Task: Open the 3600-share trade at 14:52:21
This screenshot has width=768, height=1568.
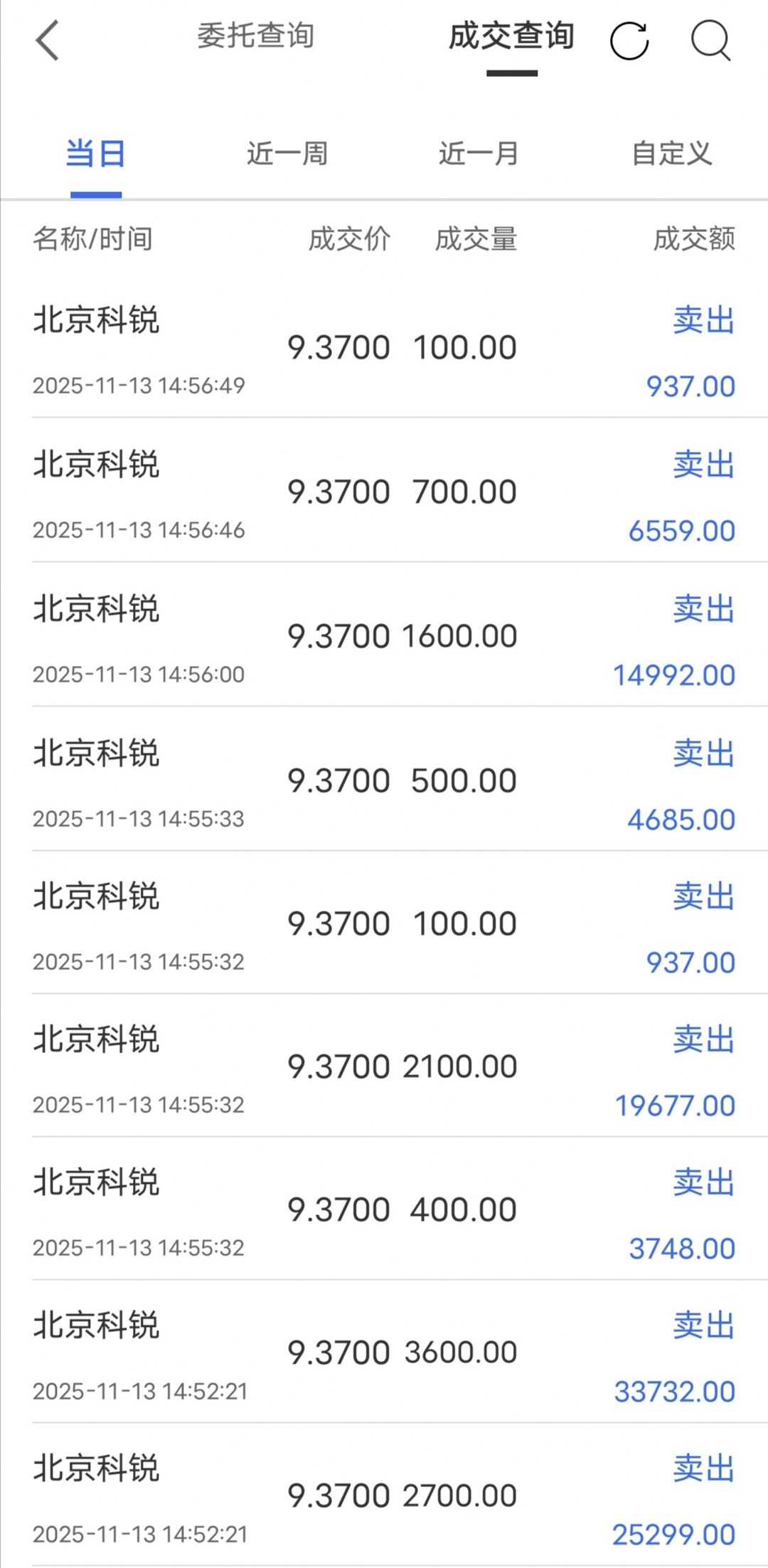Action: 384,1353
